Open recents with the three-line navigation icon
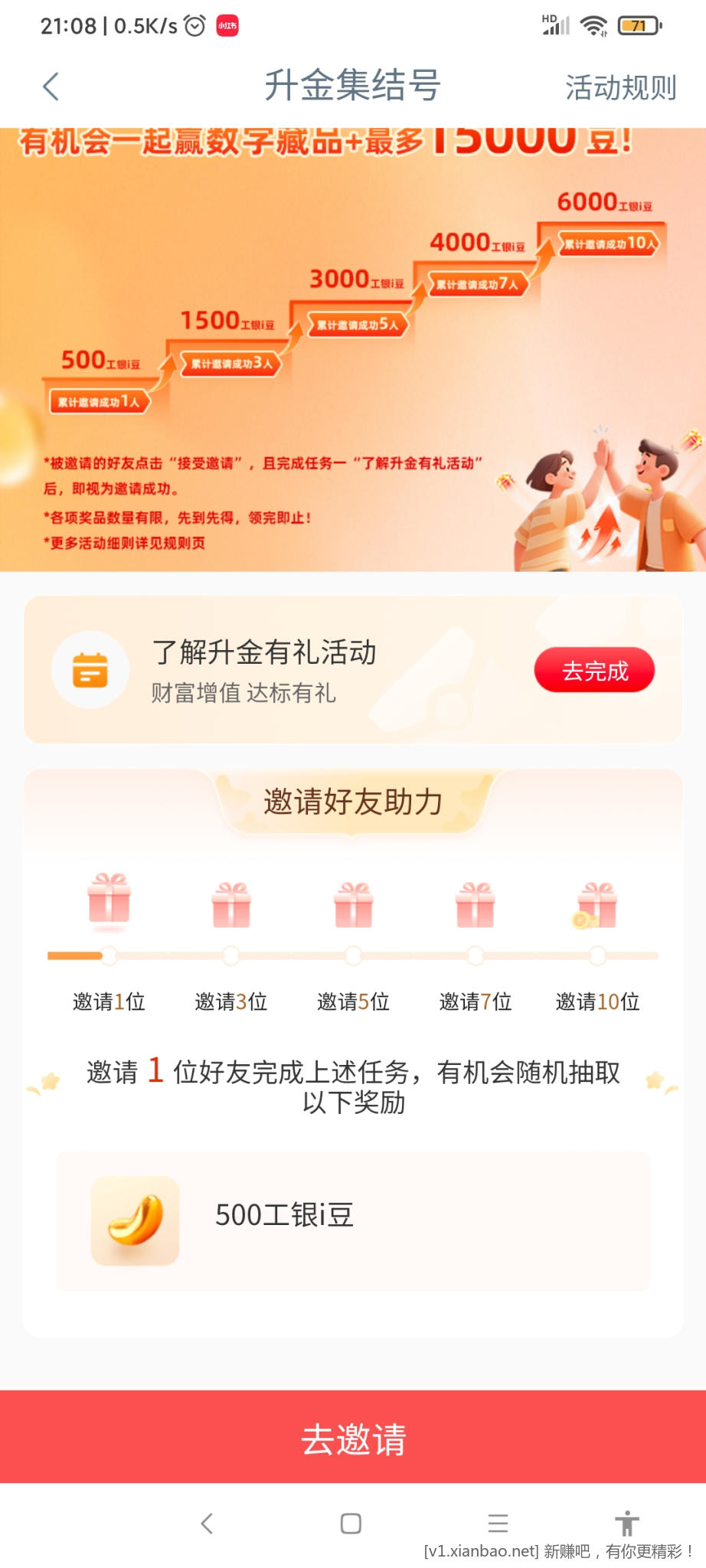 click(498, 1524)
